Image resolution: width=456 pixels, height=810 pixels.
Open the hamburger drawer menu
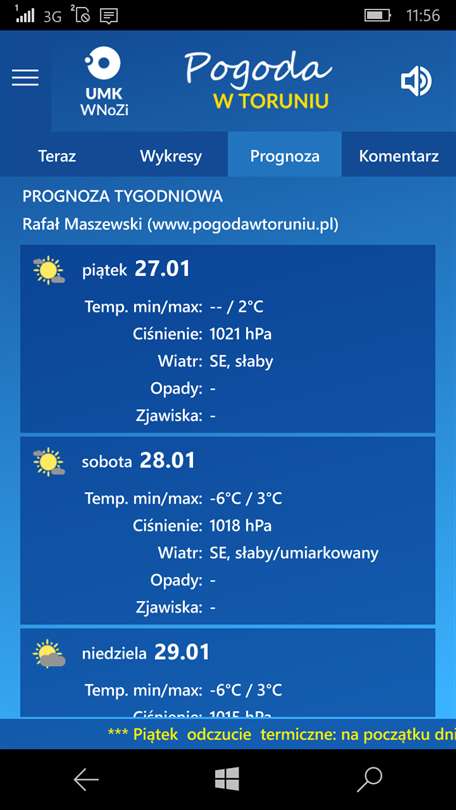[25, 78]
